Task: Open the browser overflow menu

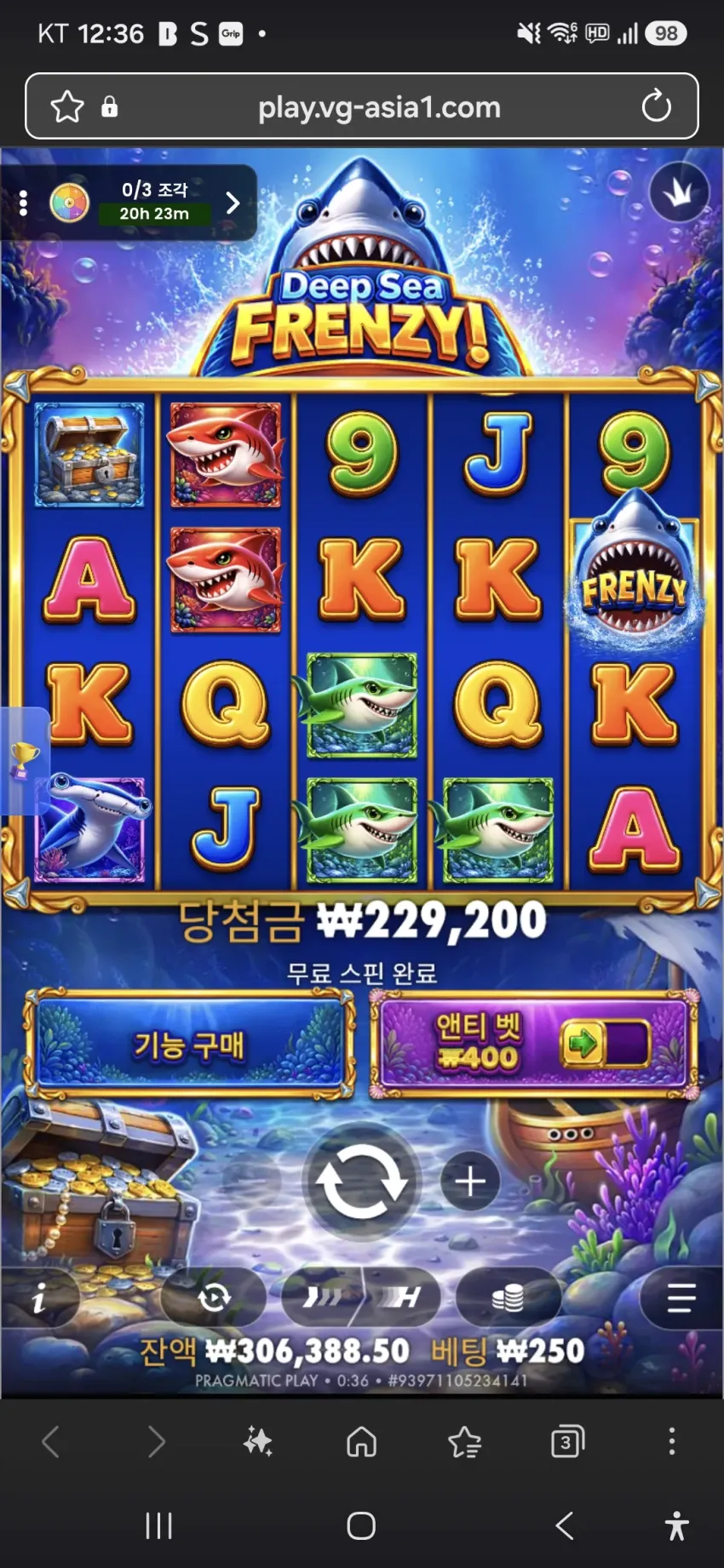Action: 672,1441
